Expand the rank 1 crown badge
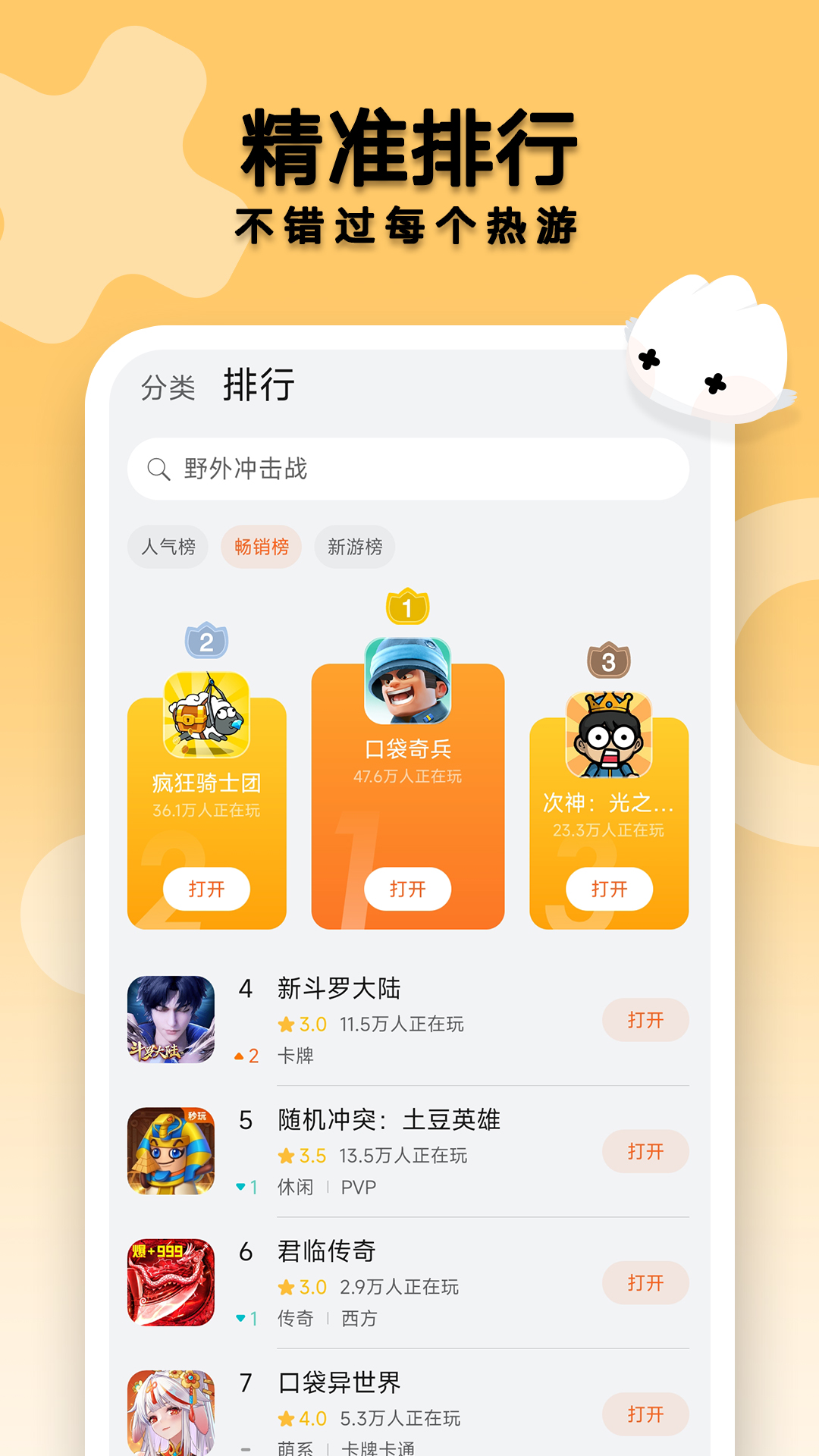 pyautogui.click(x=407, y=607)
